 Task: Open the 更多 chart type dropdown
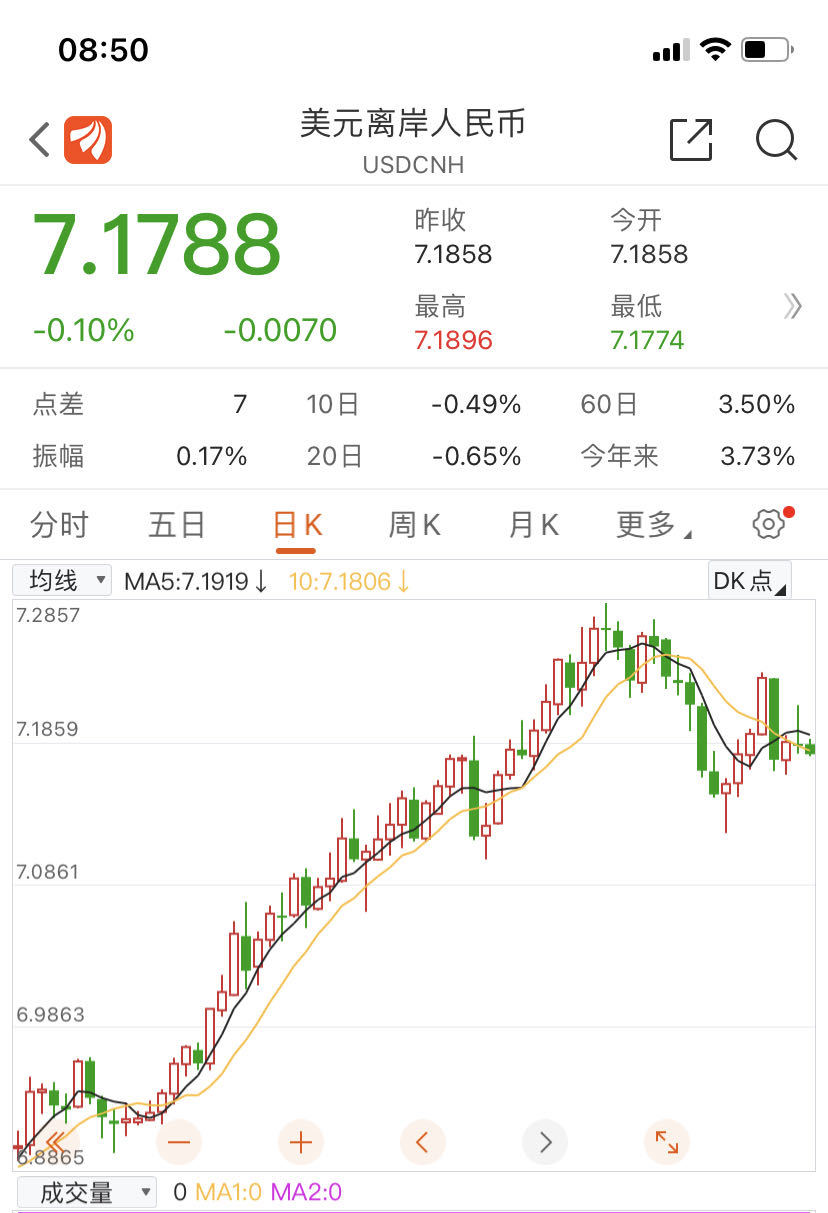tap(652, 523)
